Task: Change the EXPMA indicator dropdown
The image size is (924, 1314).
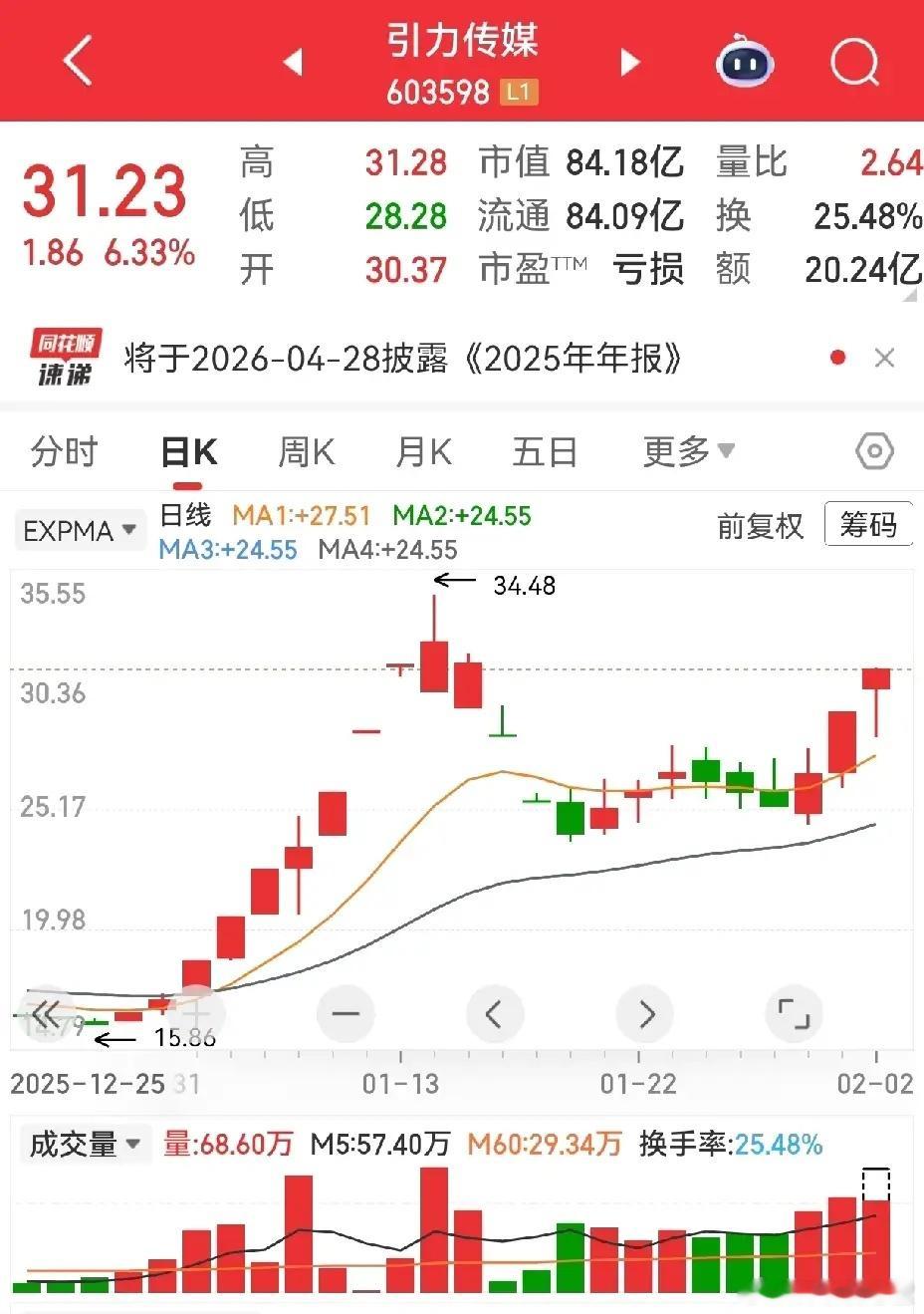Action: click(80, 531)
